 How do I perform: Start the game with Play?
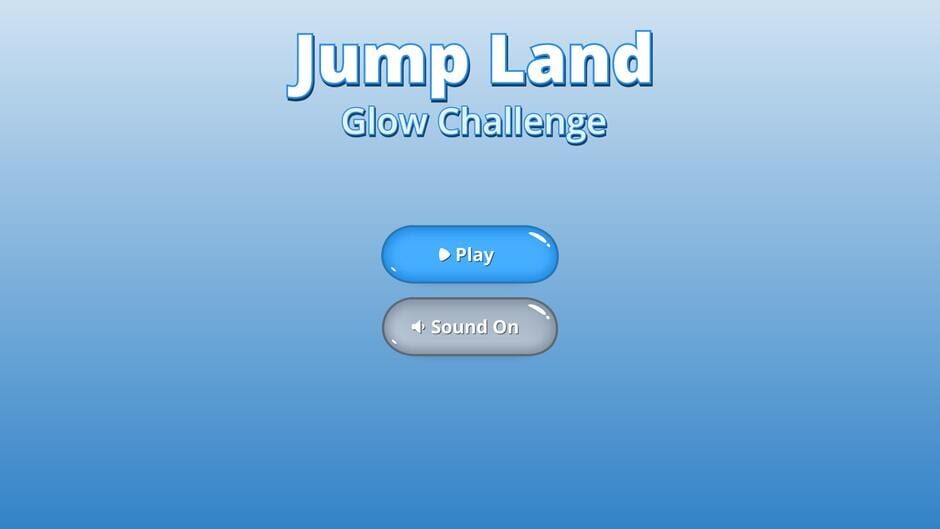[x=469, y=255]
